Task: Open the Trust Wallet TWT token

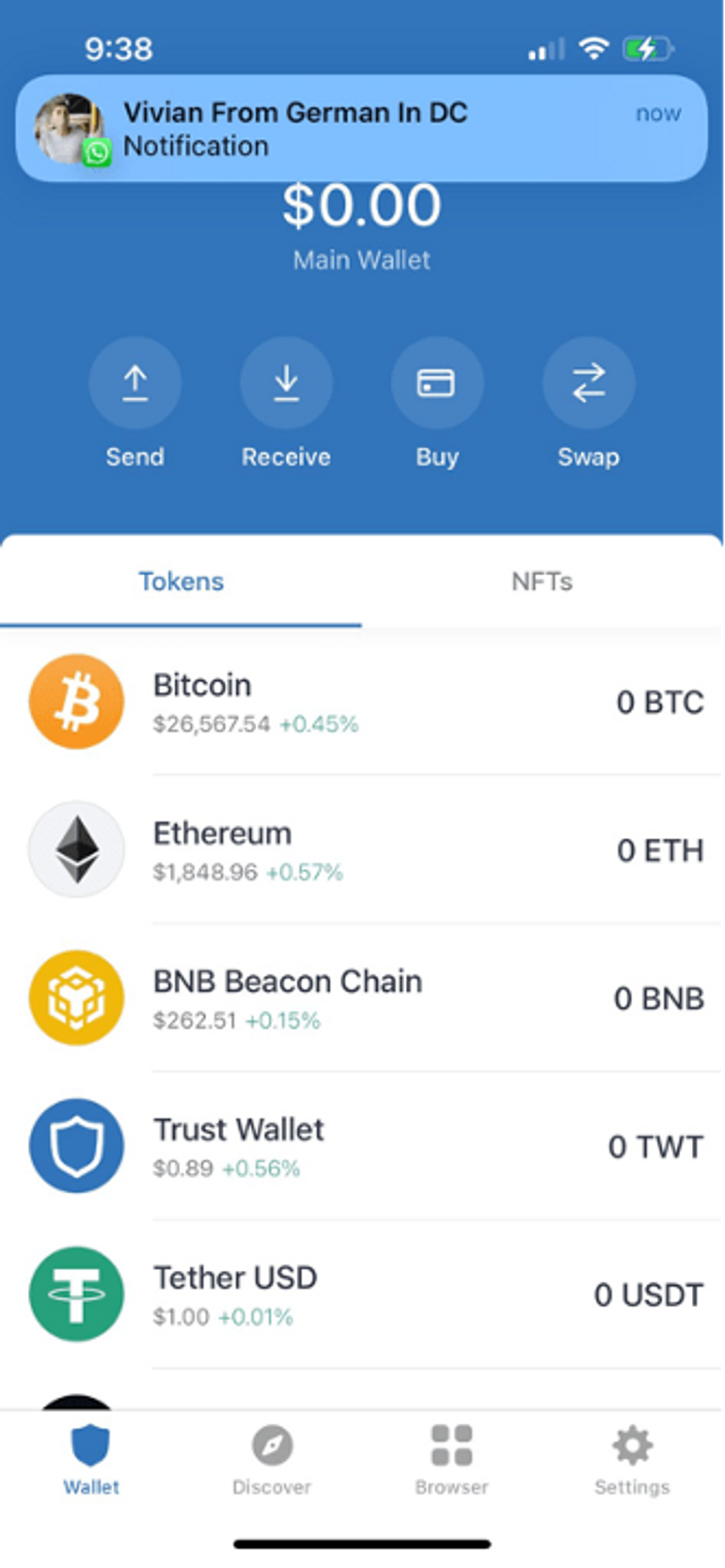Action: [366, 1146]
